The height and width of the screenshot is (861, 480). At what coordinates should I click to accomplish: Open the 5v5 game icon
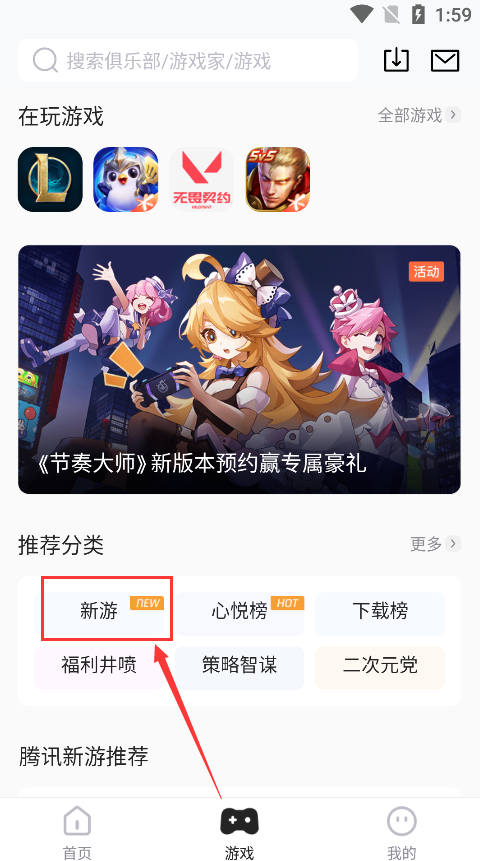tap(277, 180)
